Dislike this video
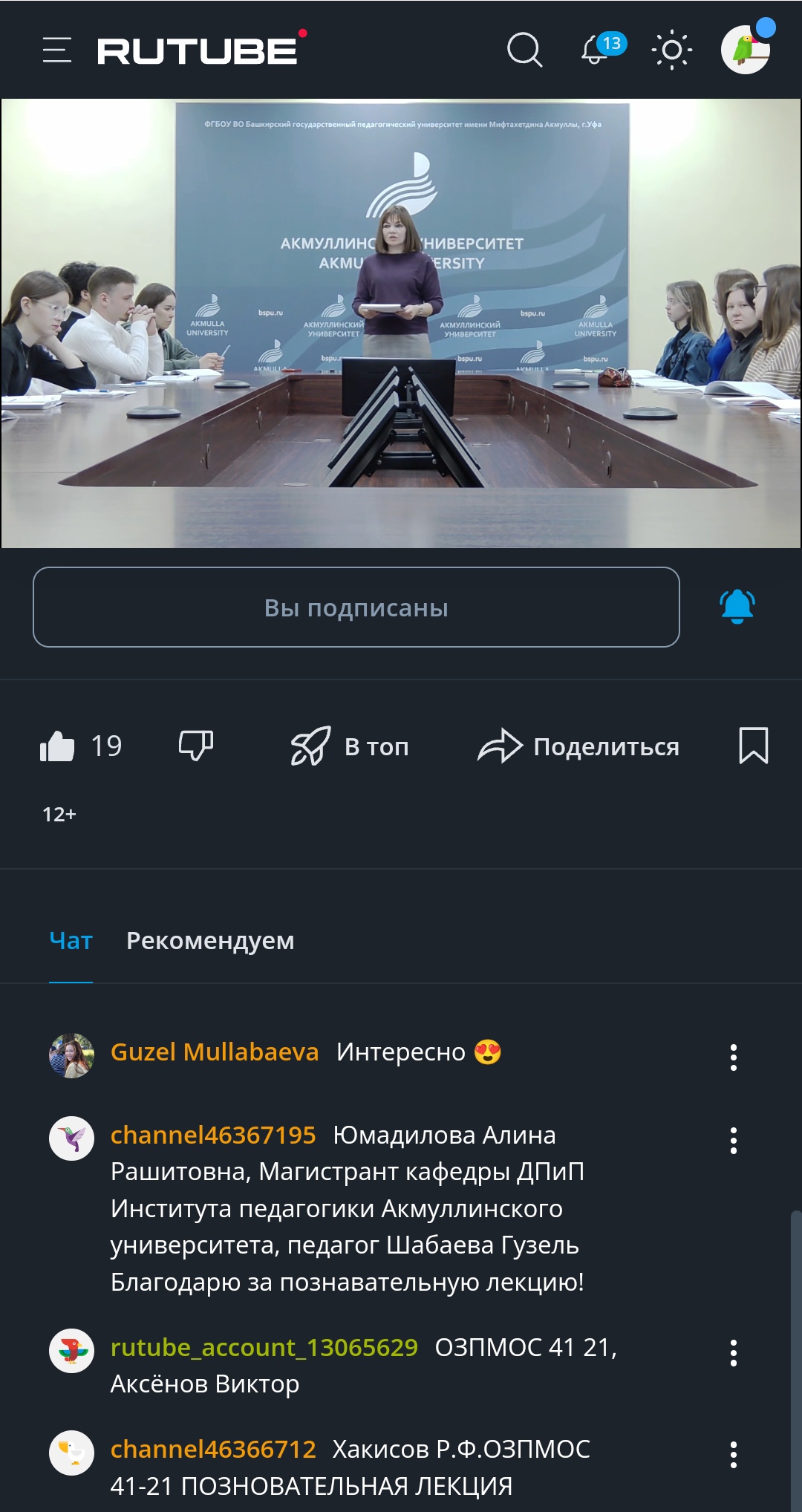Image resolution: width=802 pixels, height=1512 pixels. click(196, 746)
